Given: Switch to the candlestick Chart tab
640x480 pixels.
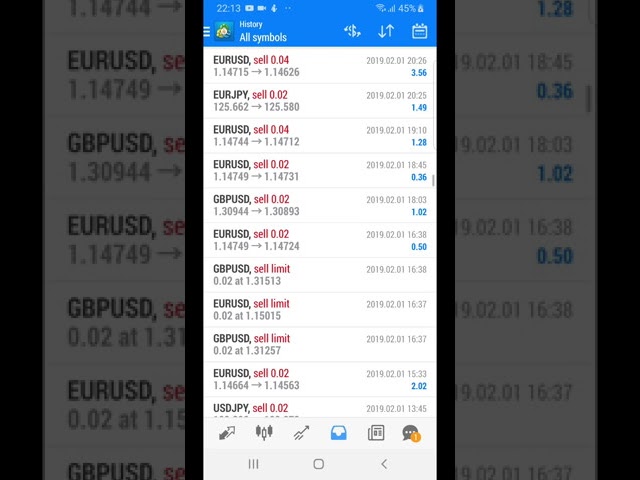Looking at the screenshot, I should coord(264,433).
